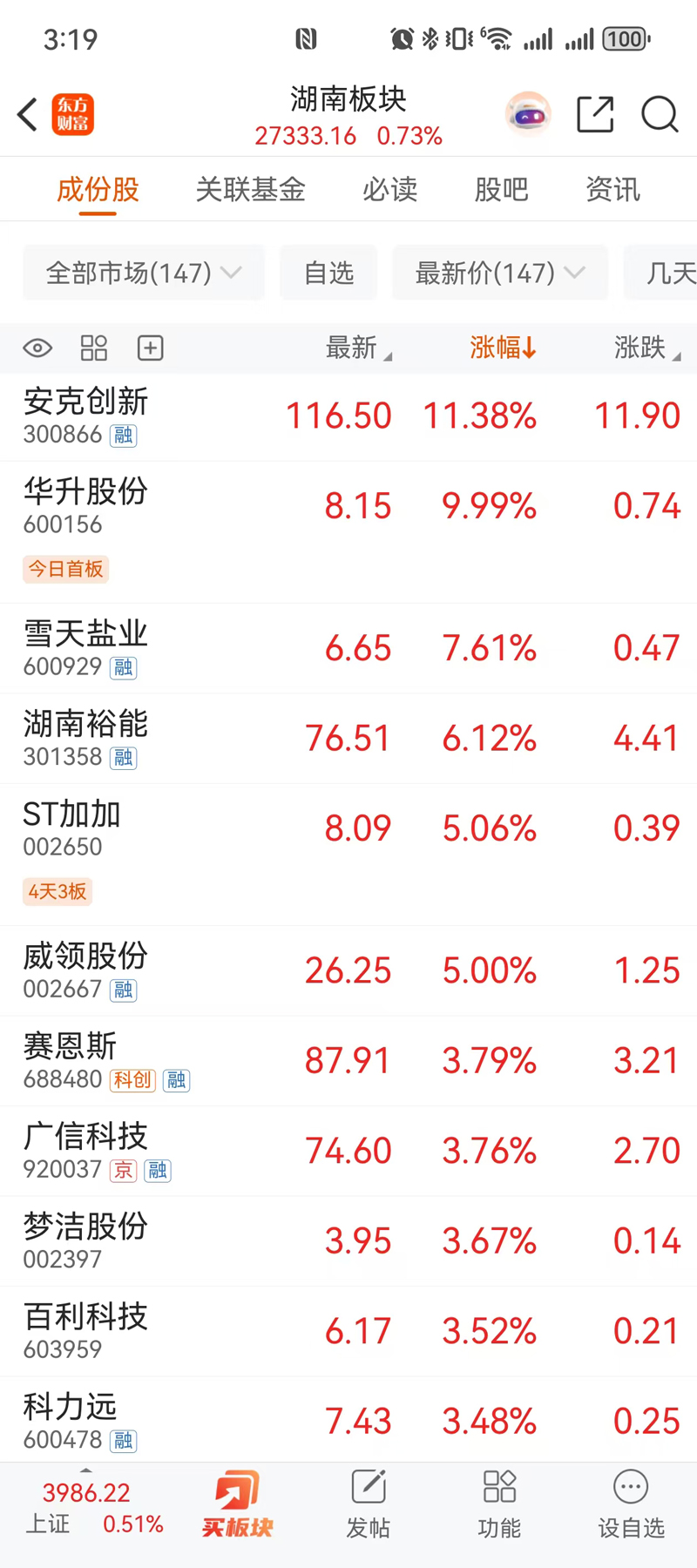Switch to grid layout view
This screenshot has width=697, height=1568.
tap(94, 348)
